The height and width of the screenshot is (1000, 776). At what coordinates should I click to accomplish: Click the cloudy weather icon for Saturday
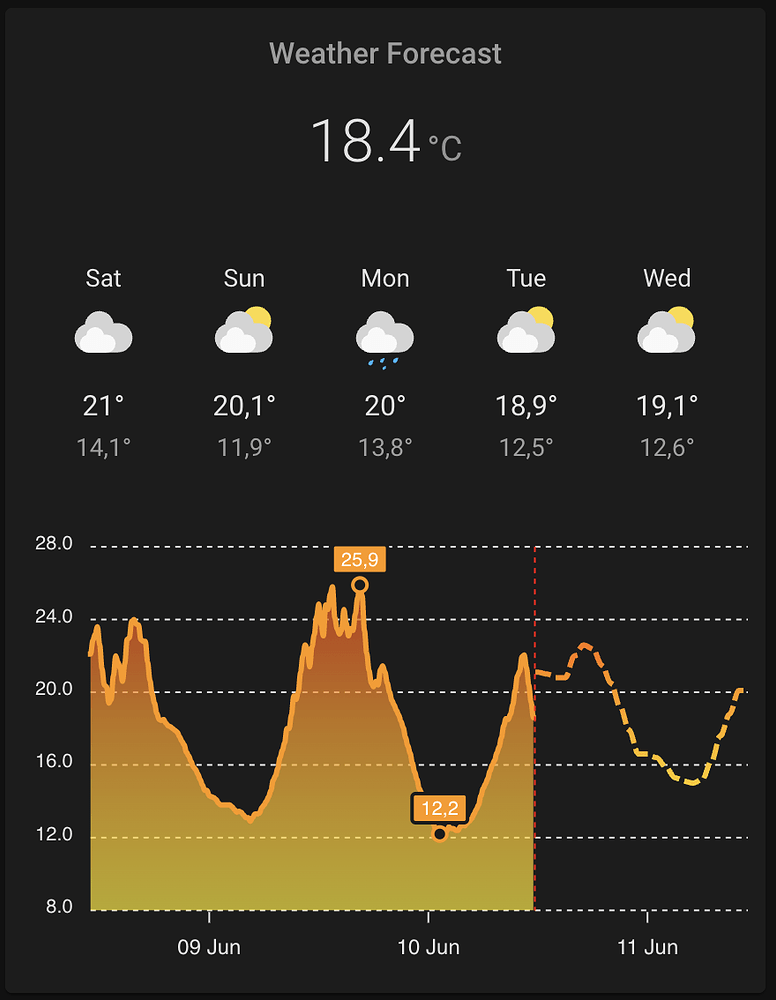pyautogui.click(x=103, y=332)
